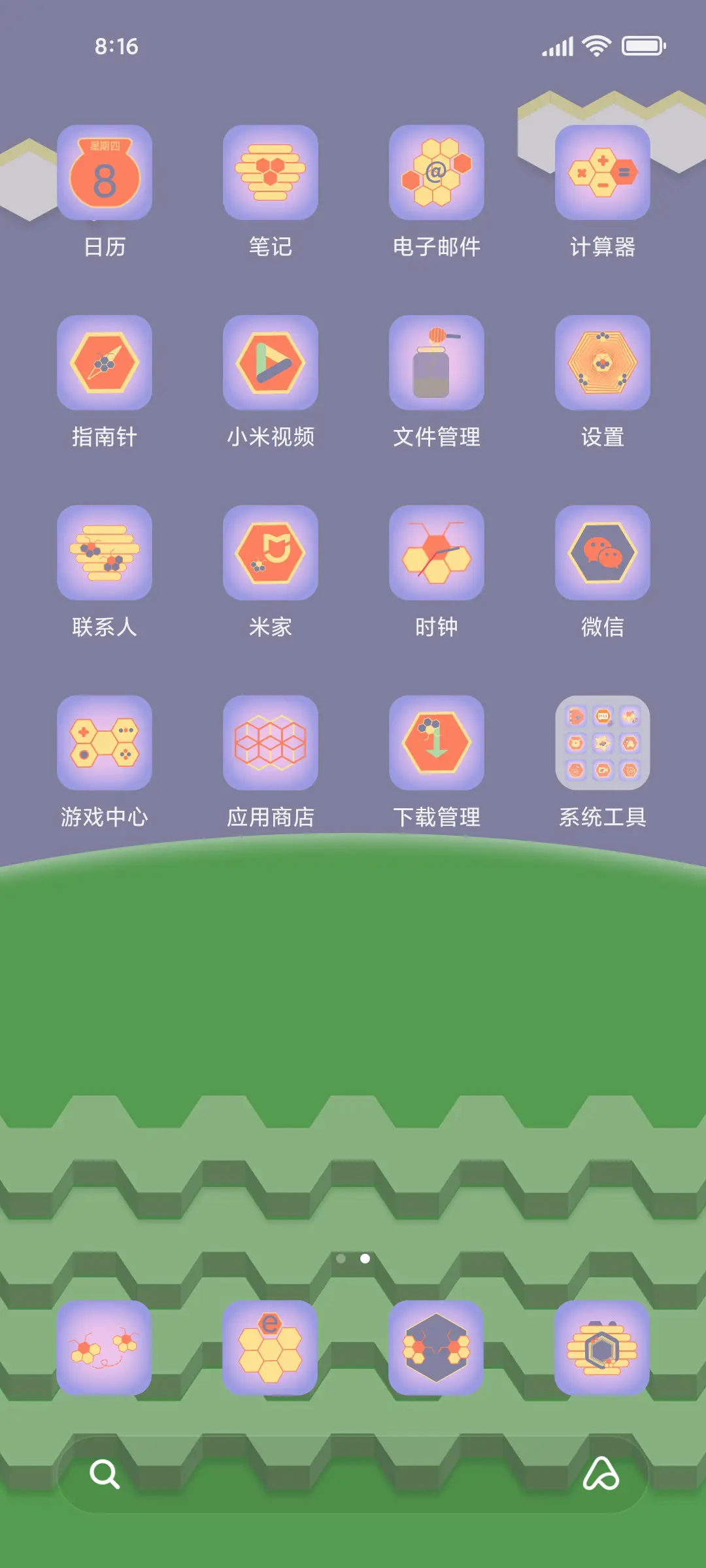
Task: Open the 文件管理 file manager
Action: coord(437,363)
